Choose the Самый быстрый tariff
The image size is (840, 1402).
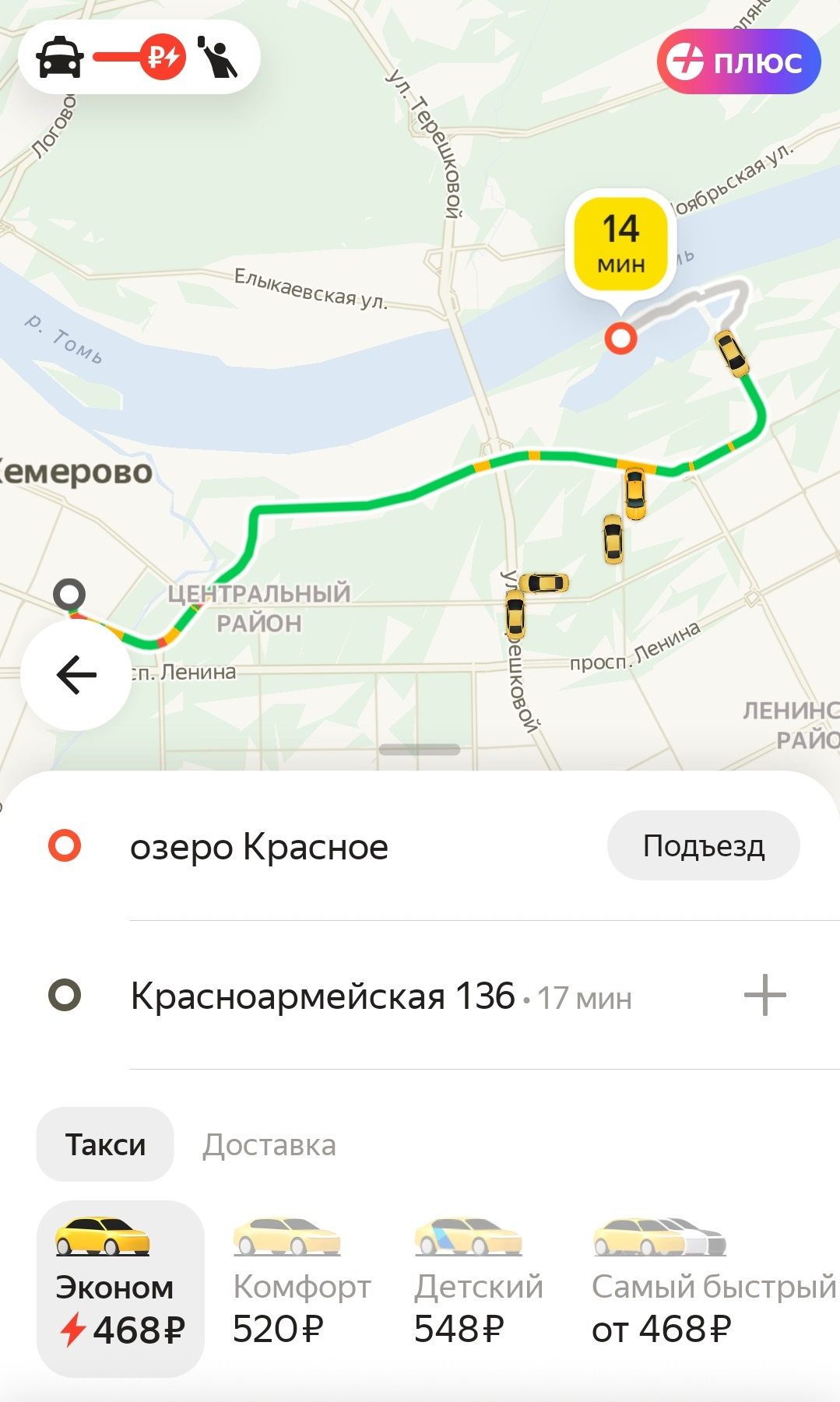click(712, 1288)
